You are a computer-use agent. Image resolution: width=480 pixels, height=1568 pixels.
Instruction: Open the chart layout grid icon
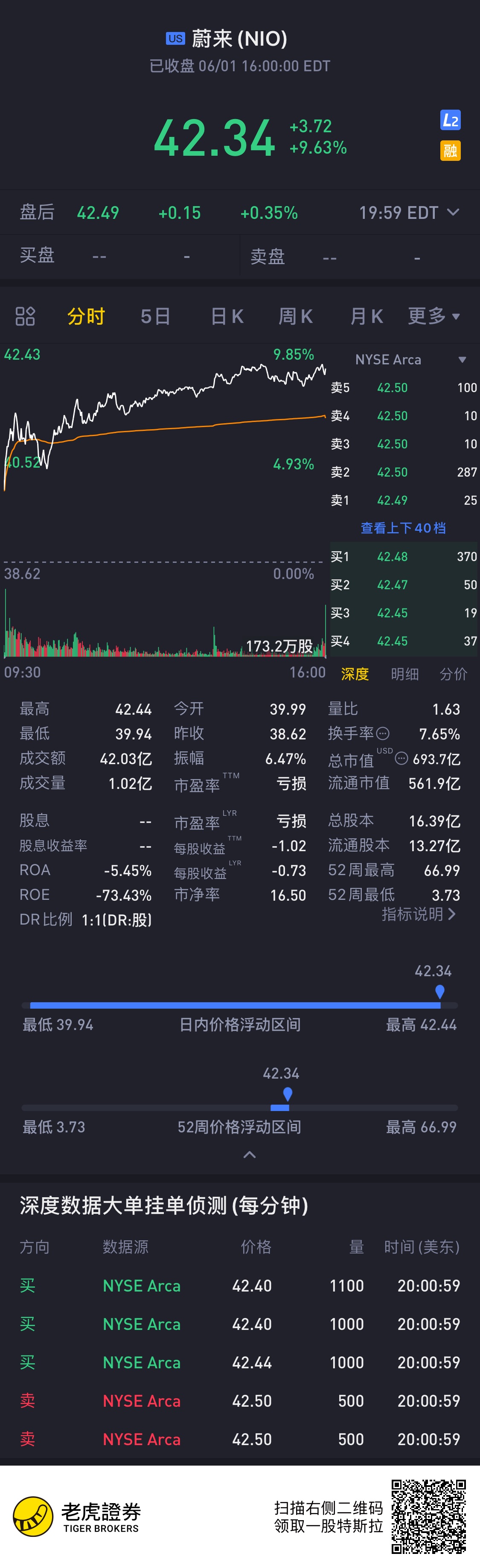click(x=25, y=316)
